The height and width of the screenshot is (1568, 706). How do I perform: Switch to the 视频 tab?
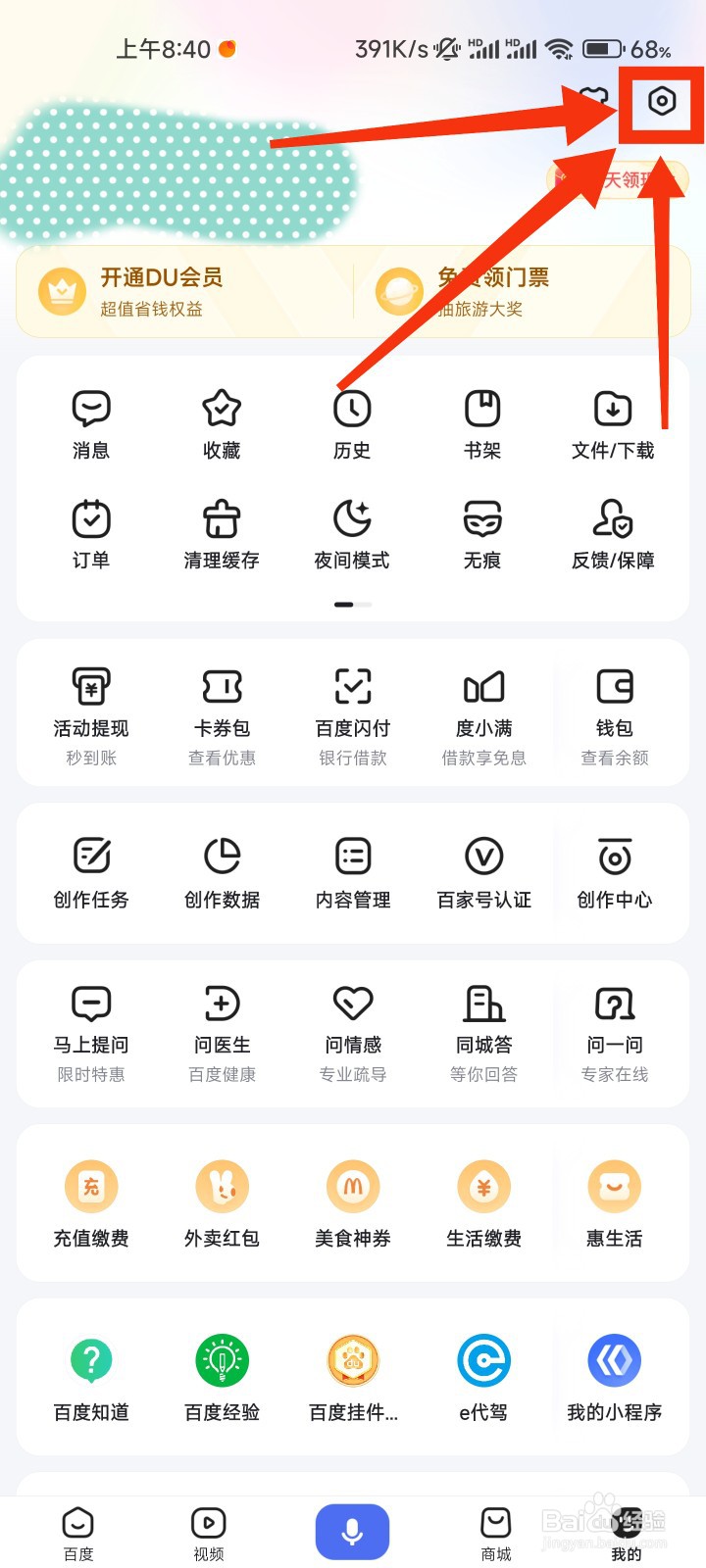[209, 1534]
